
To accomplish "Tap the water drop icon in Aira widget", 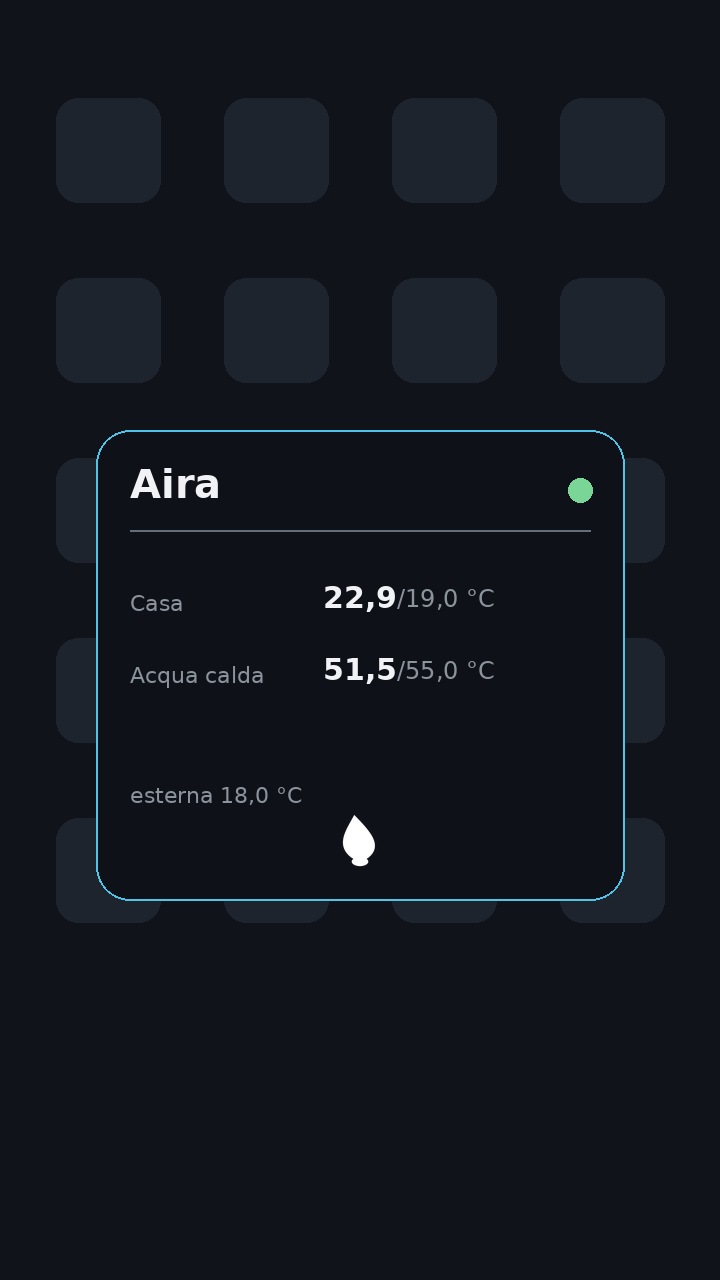I will point(359,840).
